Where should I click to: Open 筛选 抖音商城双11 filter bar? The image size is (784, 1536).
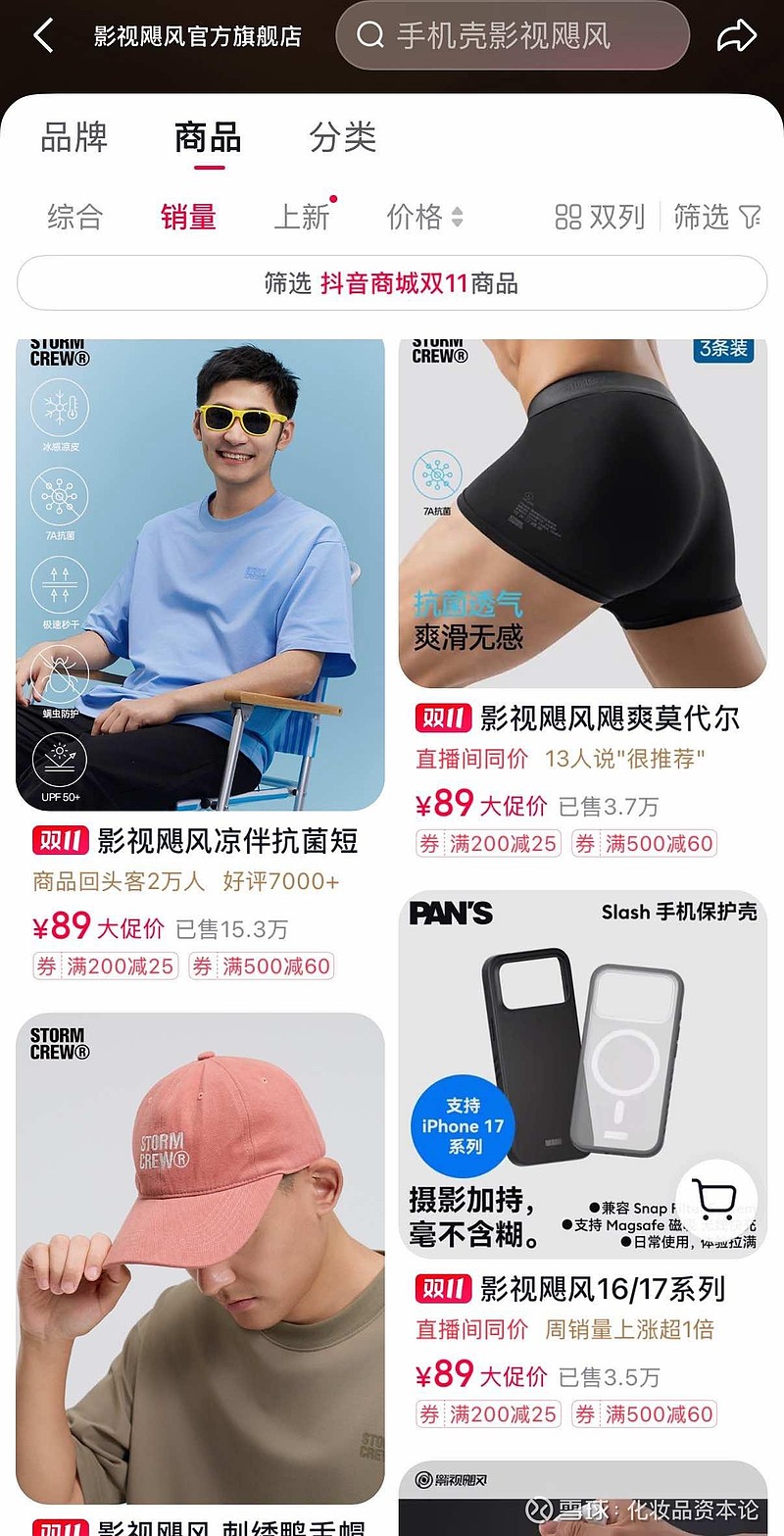point(392,282)
